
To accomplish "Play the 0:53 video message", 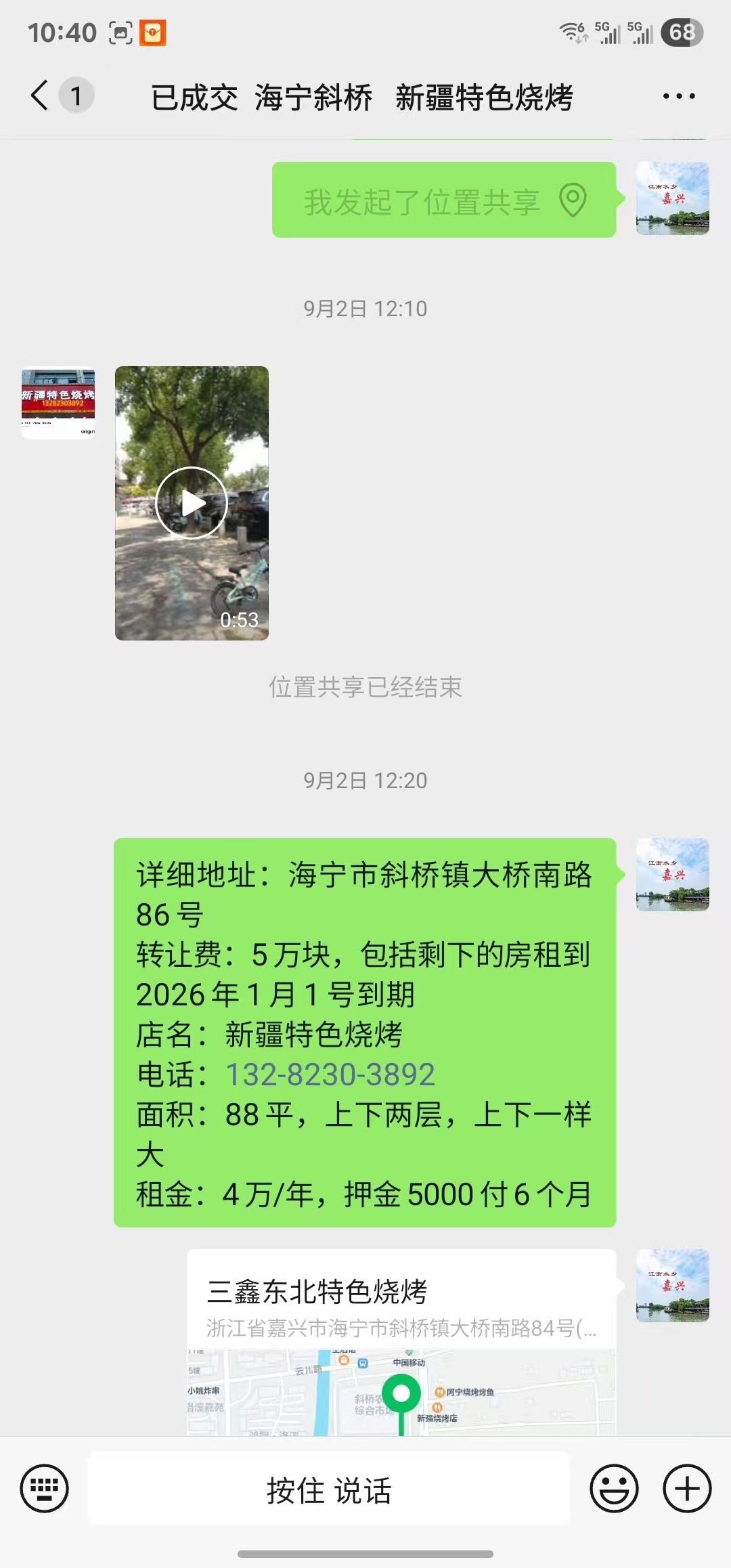I will pos(192,502).
